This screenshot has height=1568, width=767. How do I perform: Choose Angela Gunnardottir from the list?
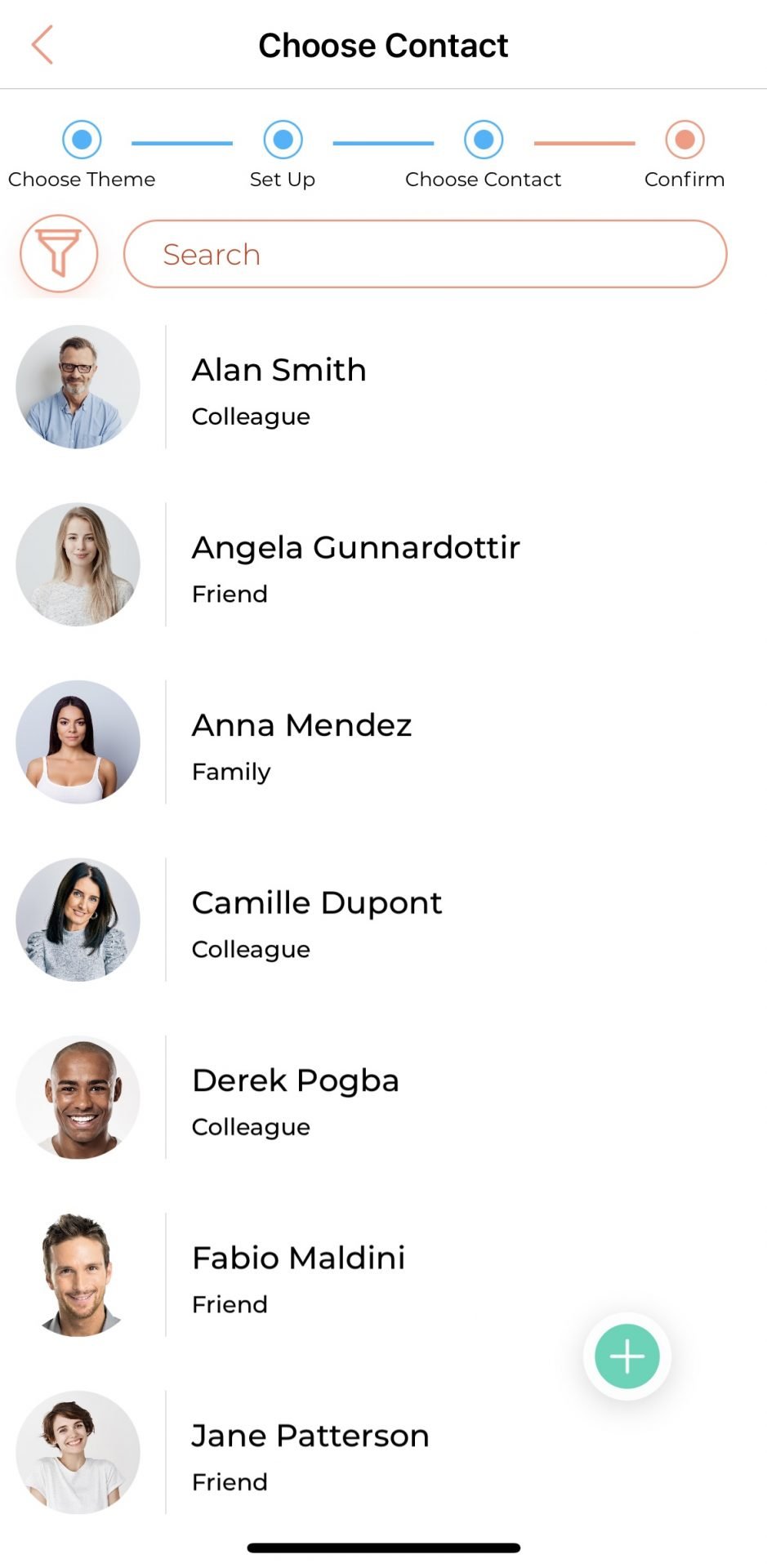coord(383,564)
